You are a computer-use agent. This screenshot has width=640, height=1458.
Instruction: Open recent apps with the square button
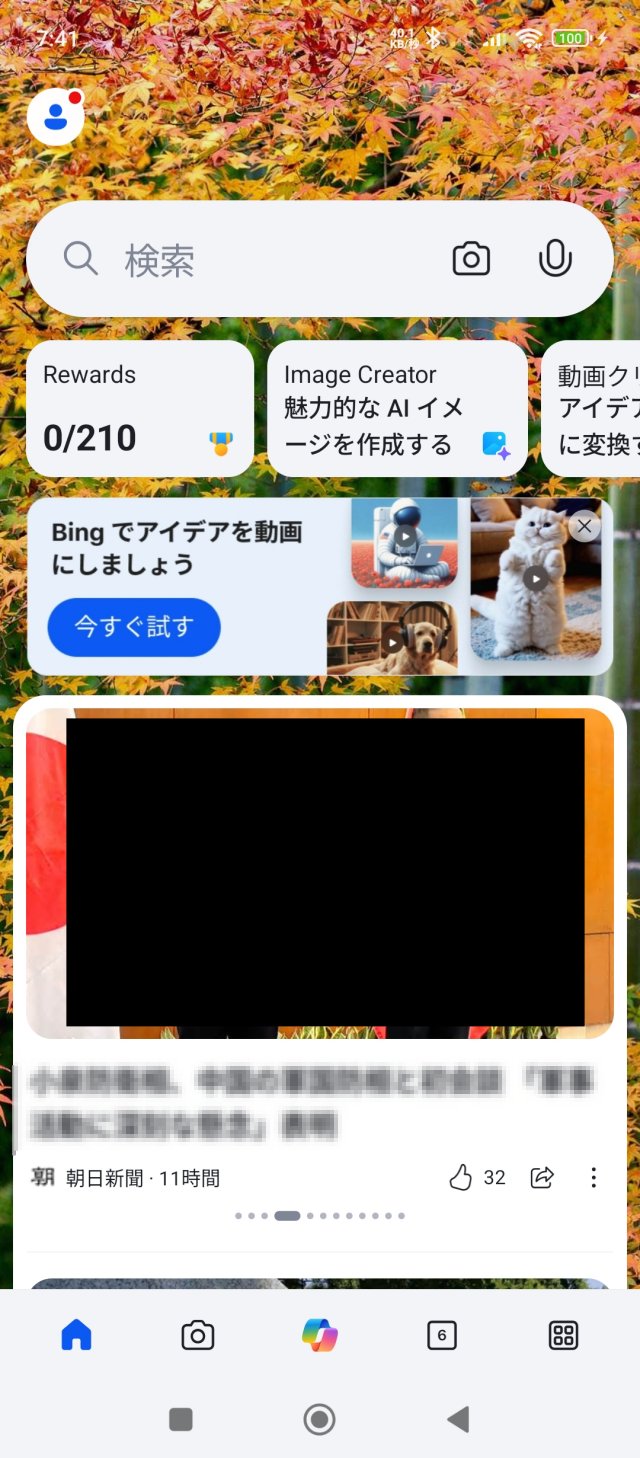[181, 1418]
